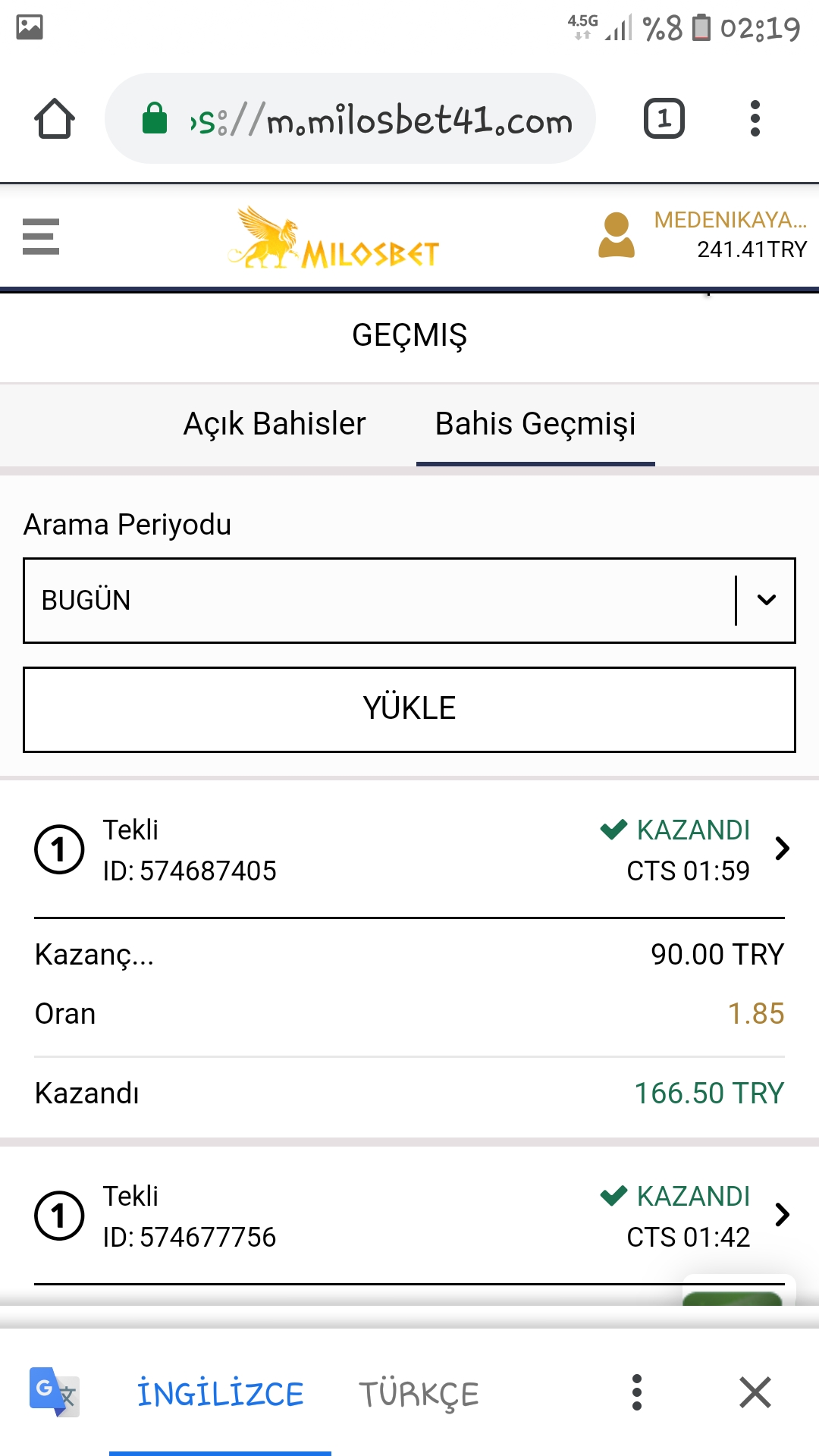Switch to the Açık Bahisler tab
Screen dimensions: 819x1456
click(x=275, y=424)
